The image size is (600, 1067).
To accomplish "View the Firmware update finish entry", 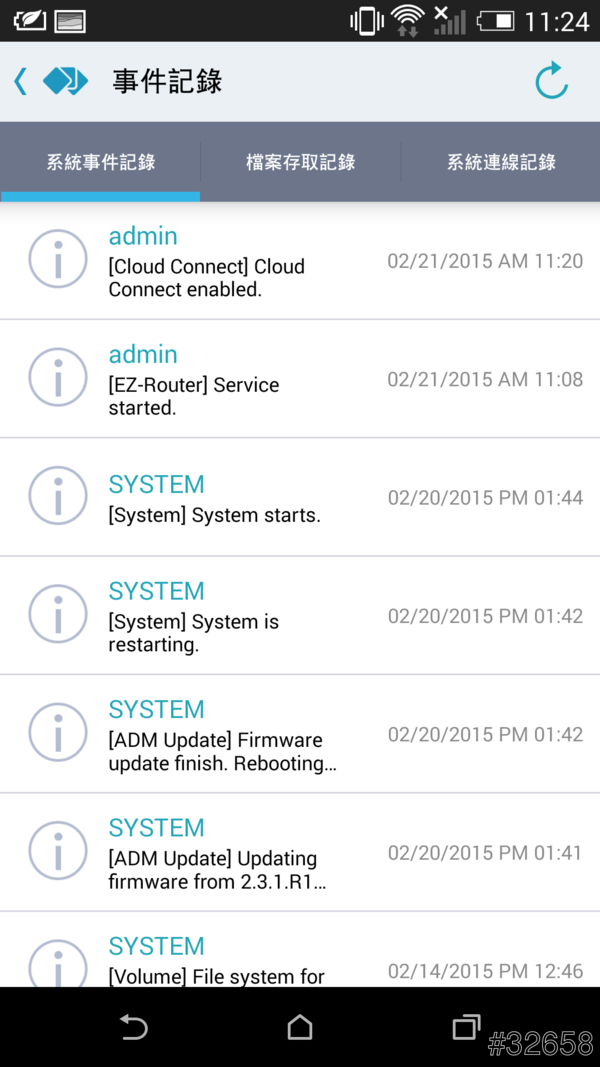I will [300, 734].
